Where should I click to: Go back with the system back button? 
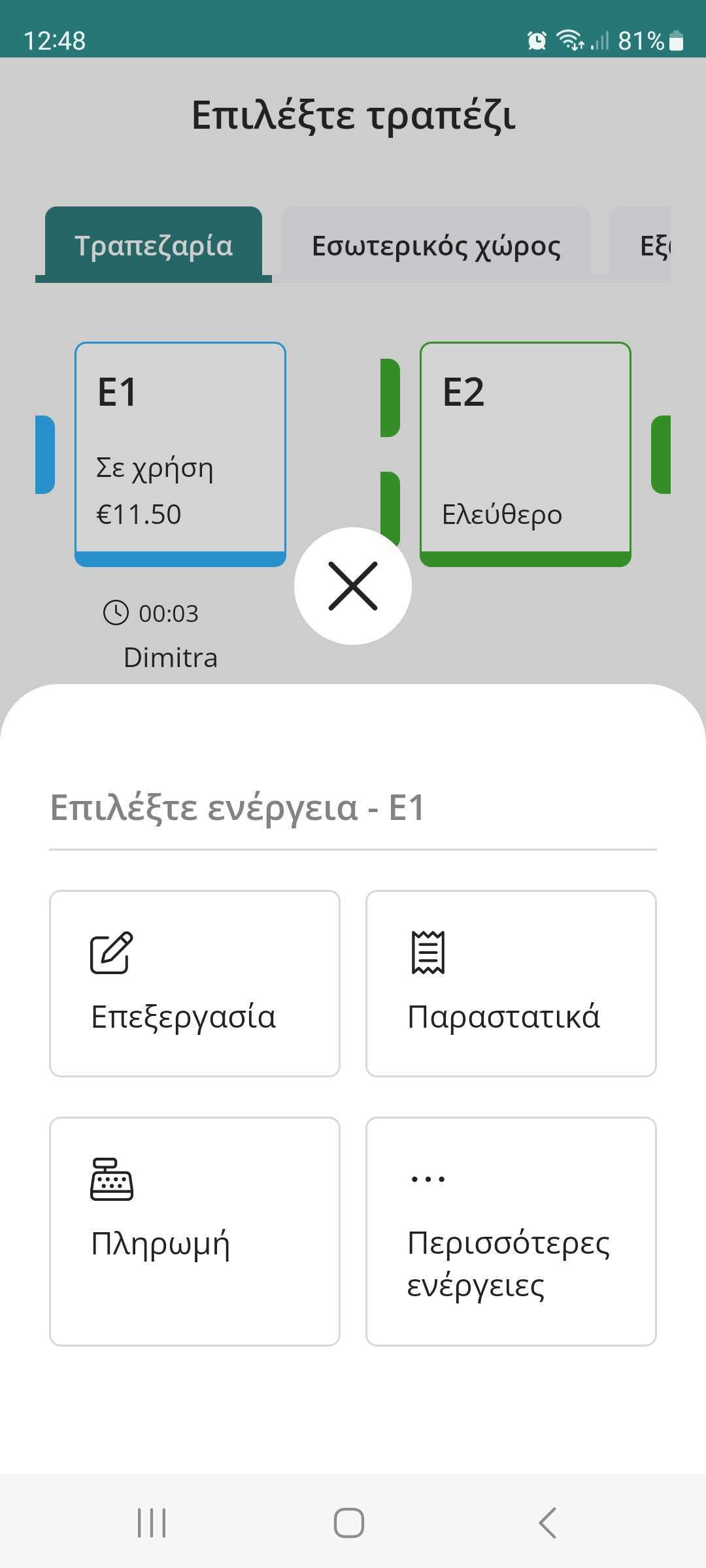[548, 1523]
